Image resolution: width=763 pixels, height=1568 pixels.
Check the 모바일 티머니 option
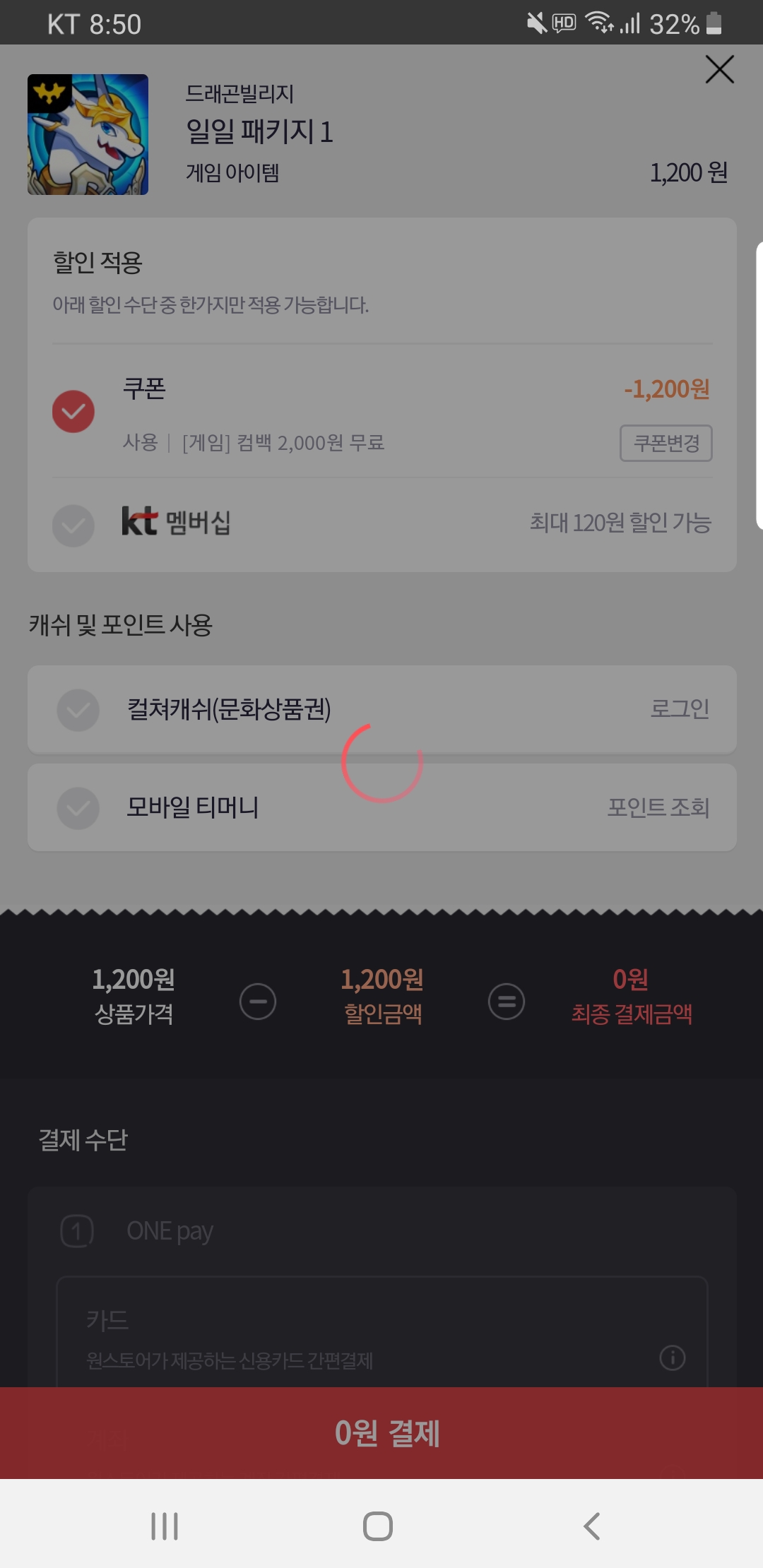coord(78,808)
